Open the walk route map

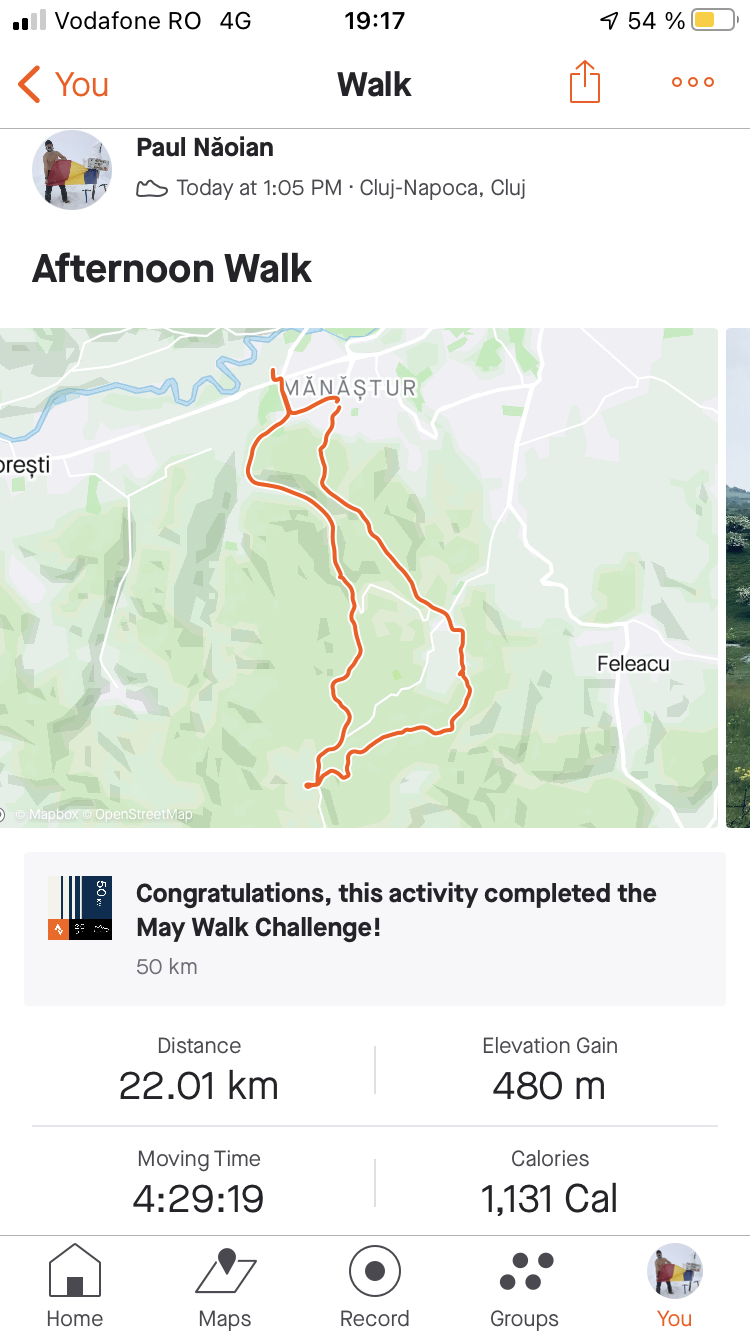click(359, 577)
